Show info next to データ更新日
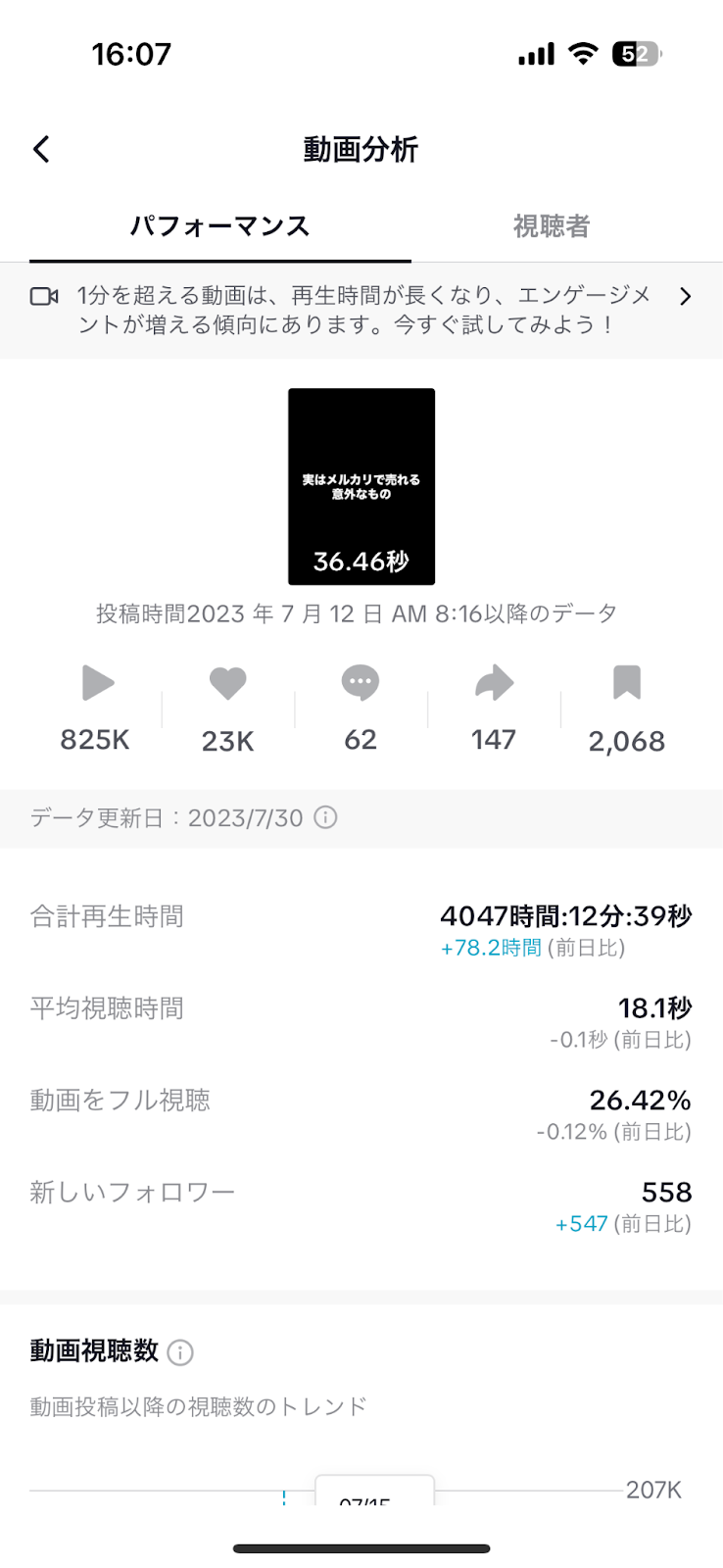This screenshot has width=723, height=1568. [x=325, y=817]
